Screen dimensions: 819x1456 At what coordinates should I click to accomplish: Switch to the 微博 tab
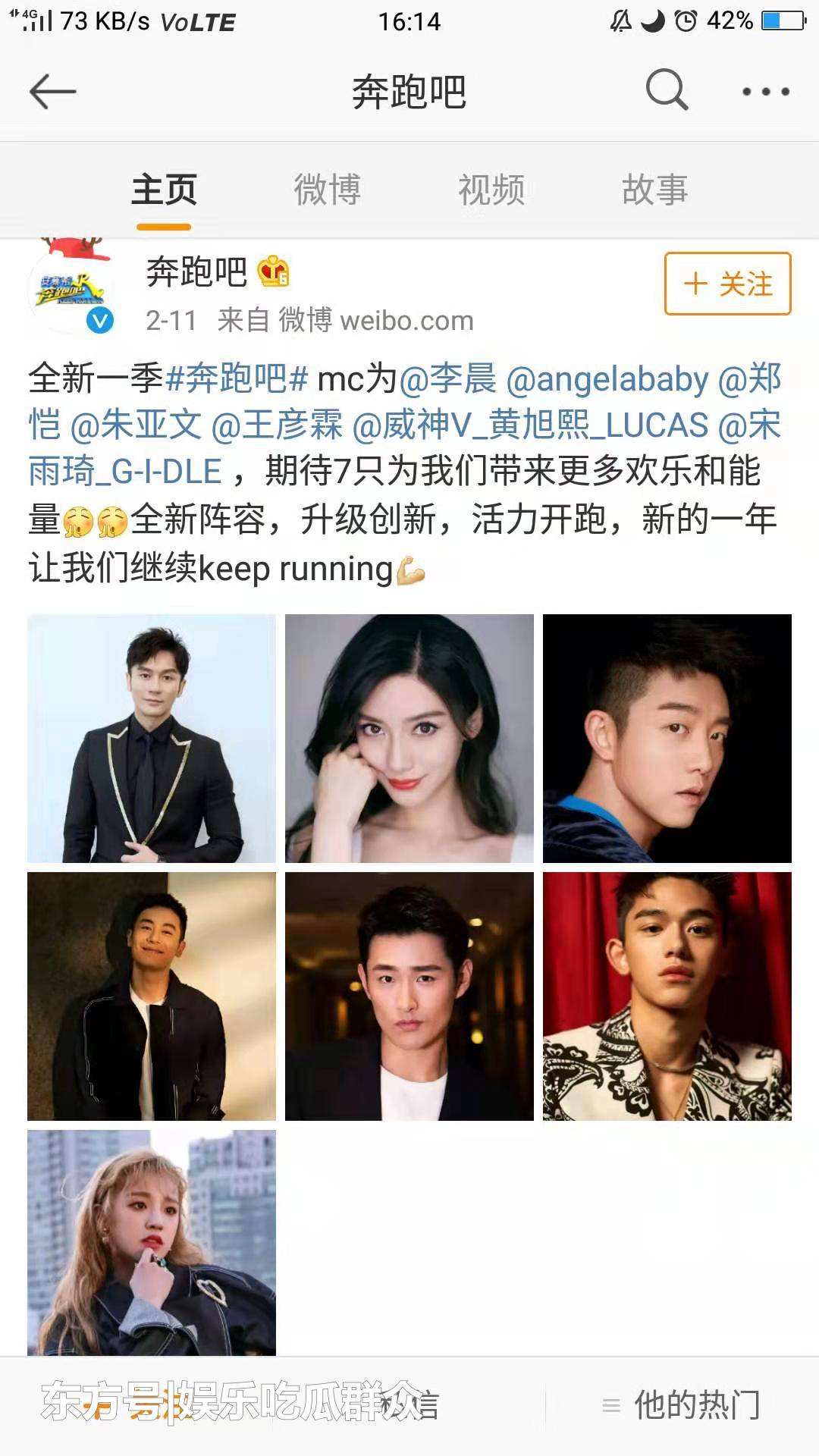pos(327,190)
